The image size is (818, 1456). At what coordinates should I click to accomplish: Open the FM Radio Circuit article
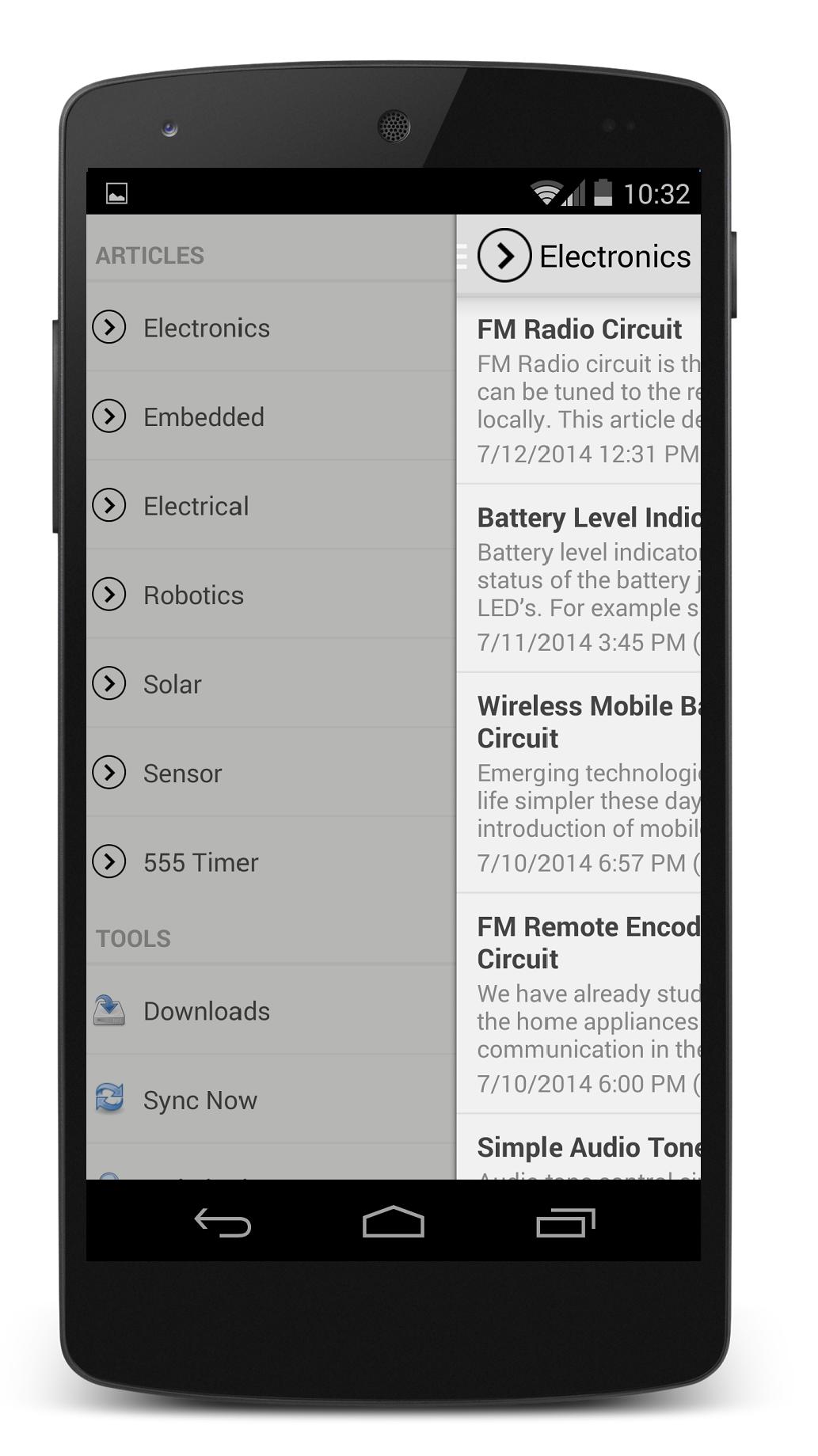tap(580, 329)
